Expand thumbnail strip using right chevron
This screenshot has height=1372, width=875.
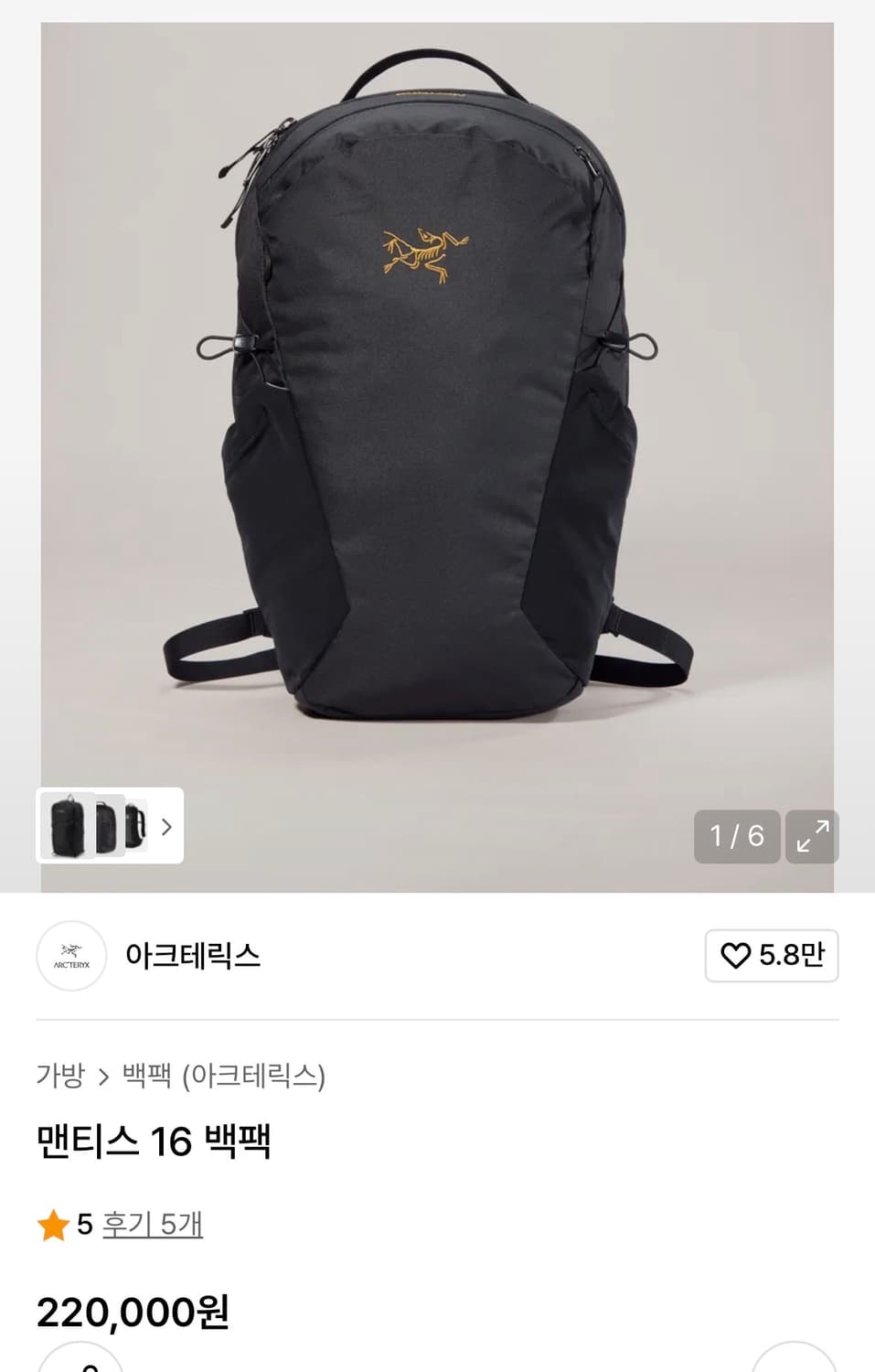pos(167,828)
